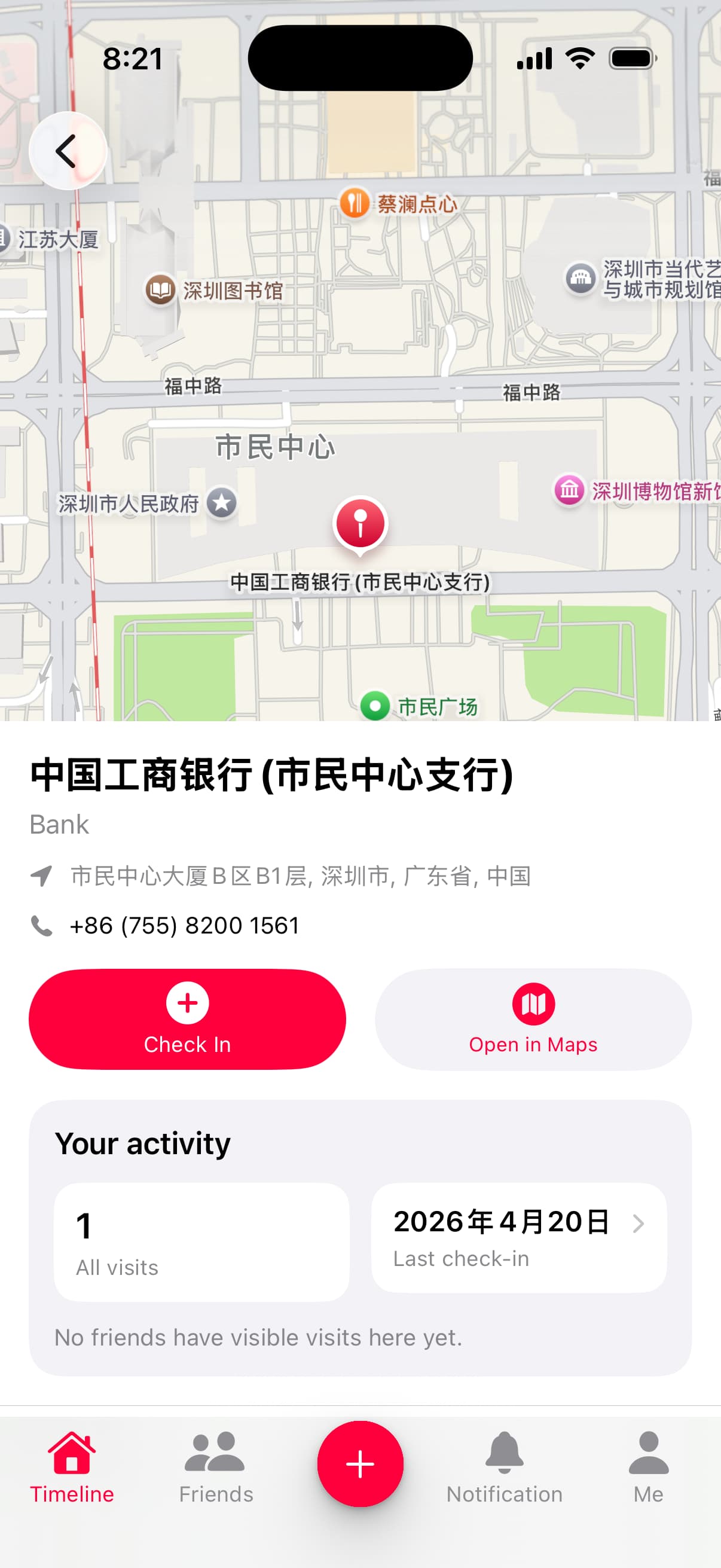Switch to the Friends tab
Screen dimensions: 721x1568
tap(216, 1467)
